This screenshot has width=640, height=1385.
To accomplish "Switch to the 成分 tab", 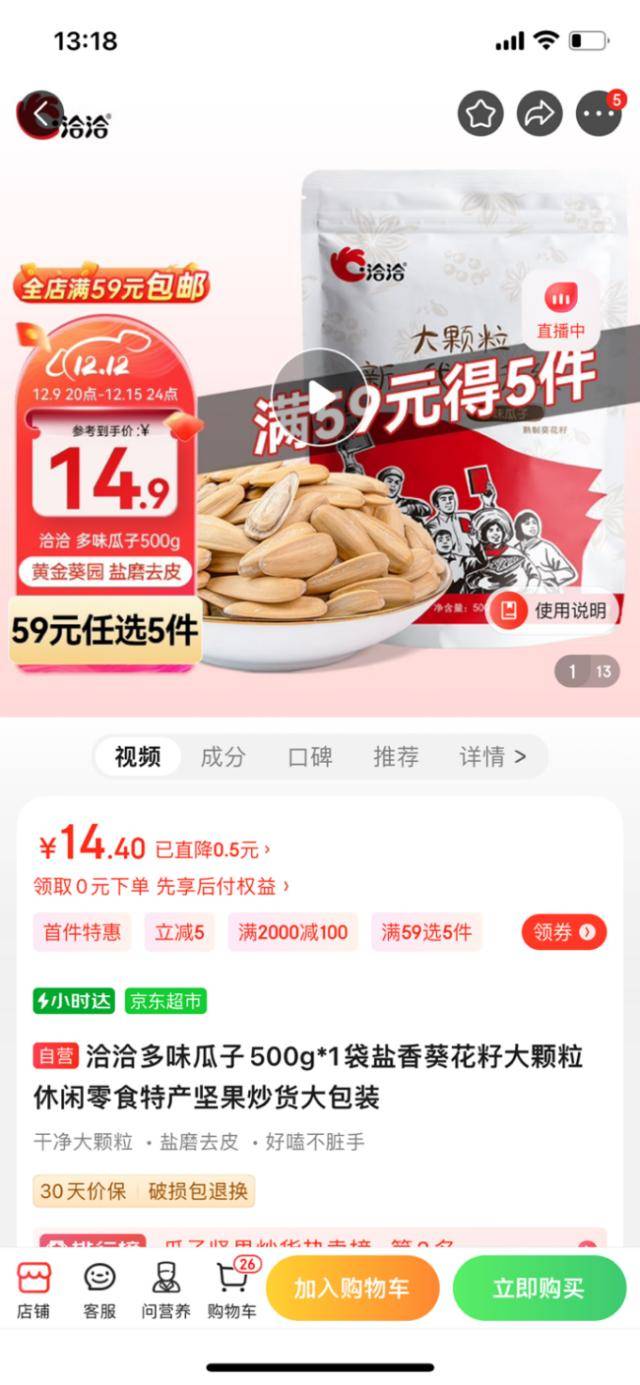I will click(223, 757).
